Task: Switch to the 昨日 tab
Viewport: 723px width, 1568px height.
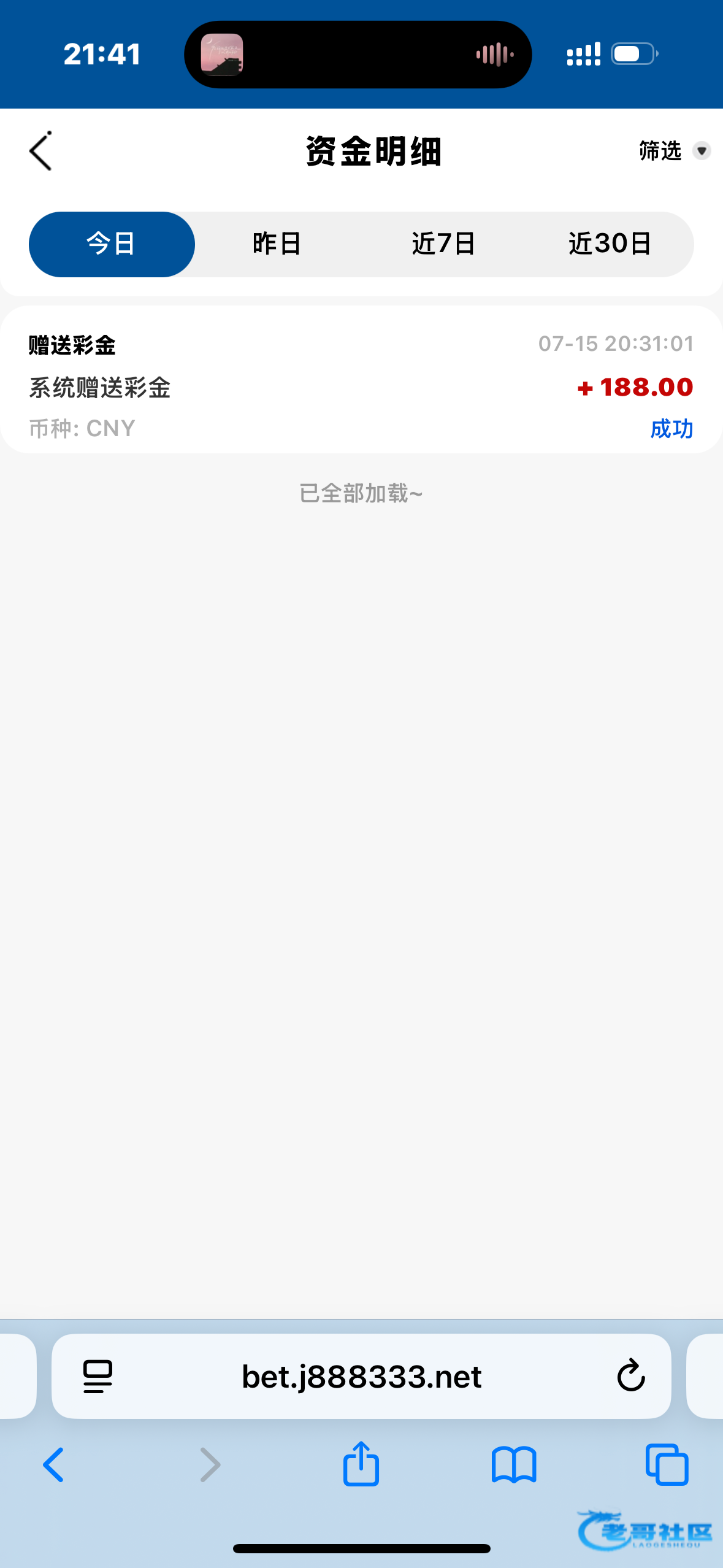Action: coord(277,244)
